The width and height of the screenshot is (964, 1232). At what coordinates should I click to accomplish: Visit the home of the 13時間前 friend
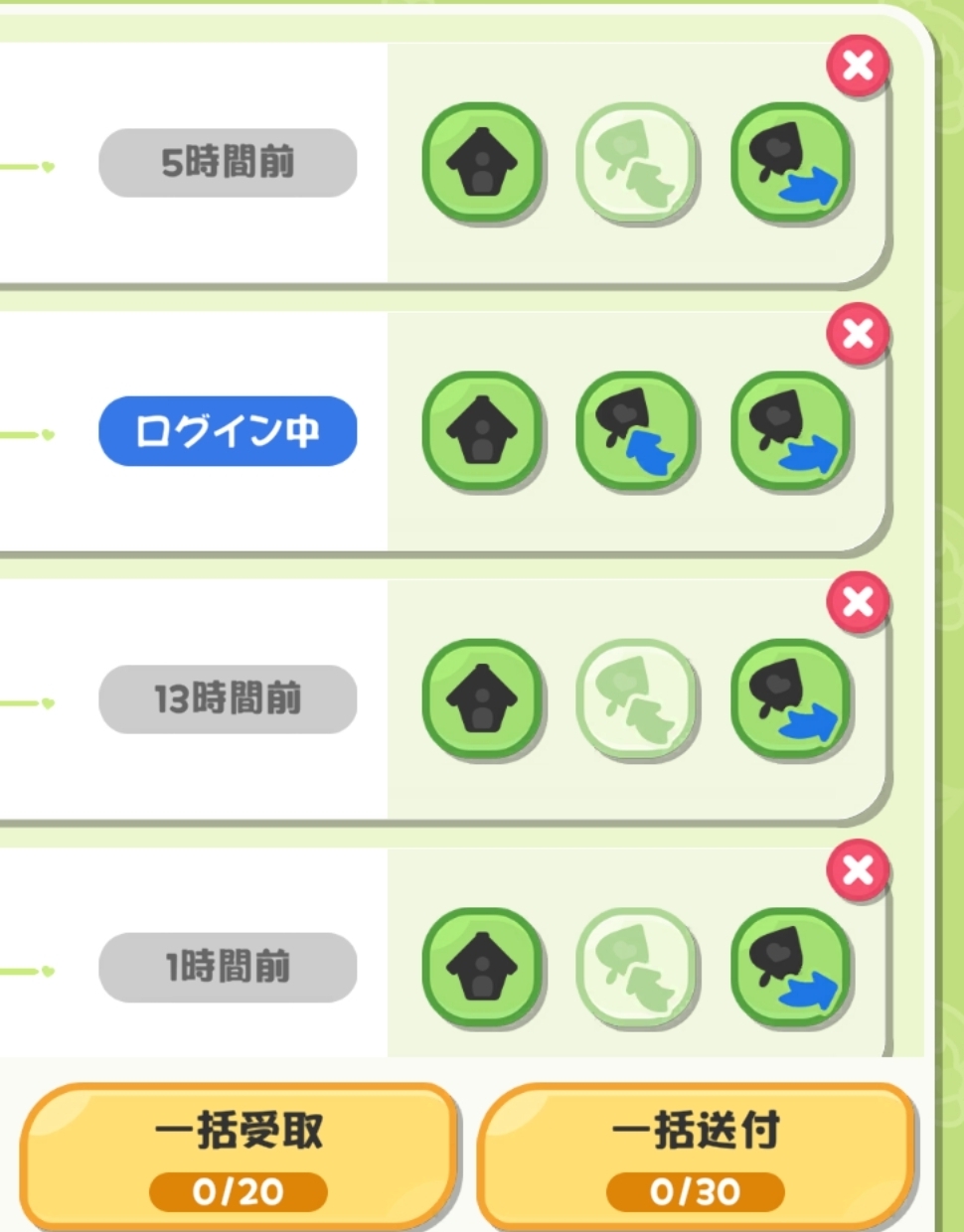[482, 697]
